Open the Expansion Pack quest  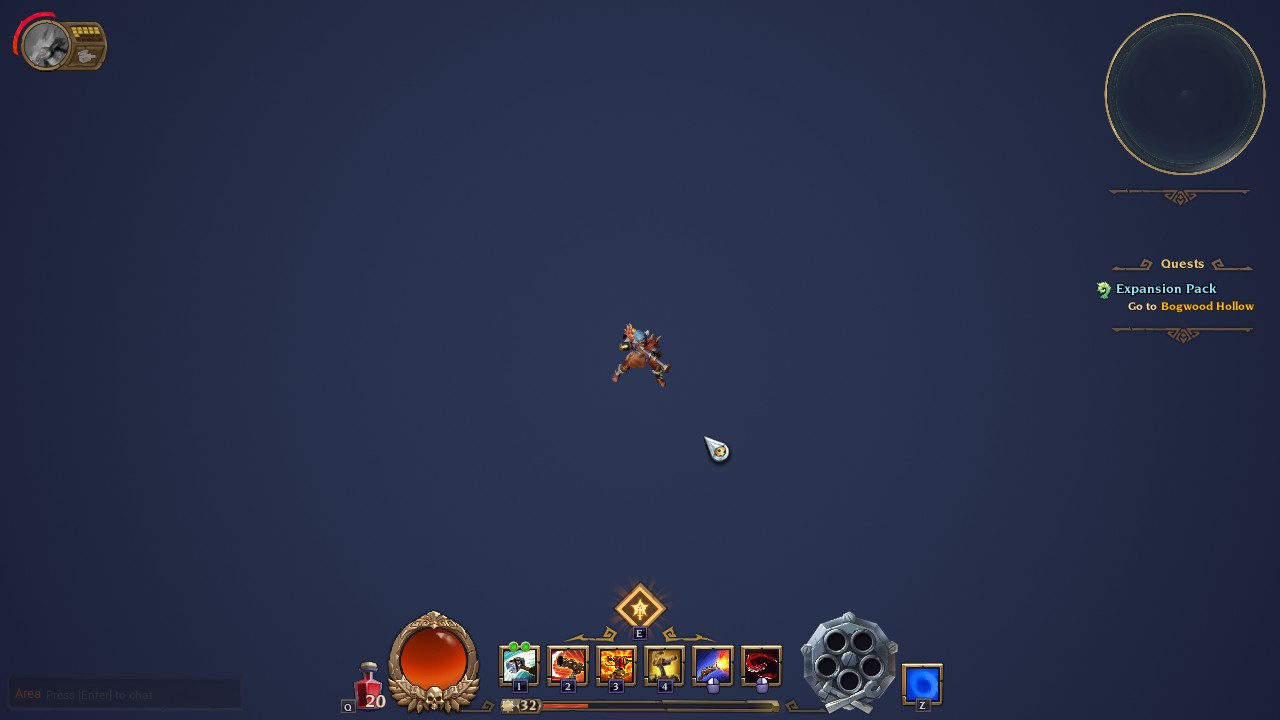(1166, 289)
